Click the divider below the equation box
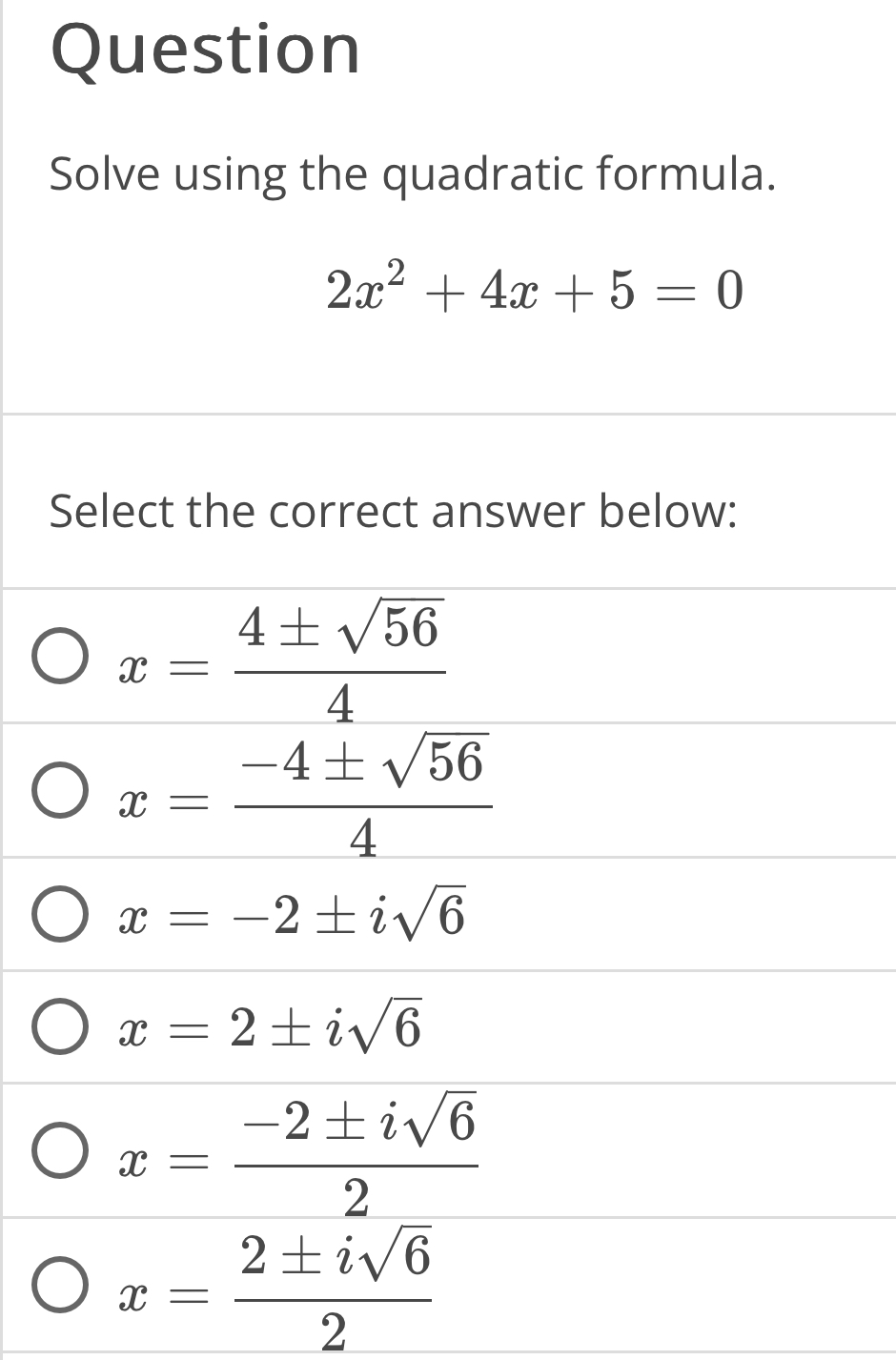This screenshot has height=1360, width=896. pos(448,412)
